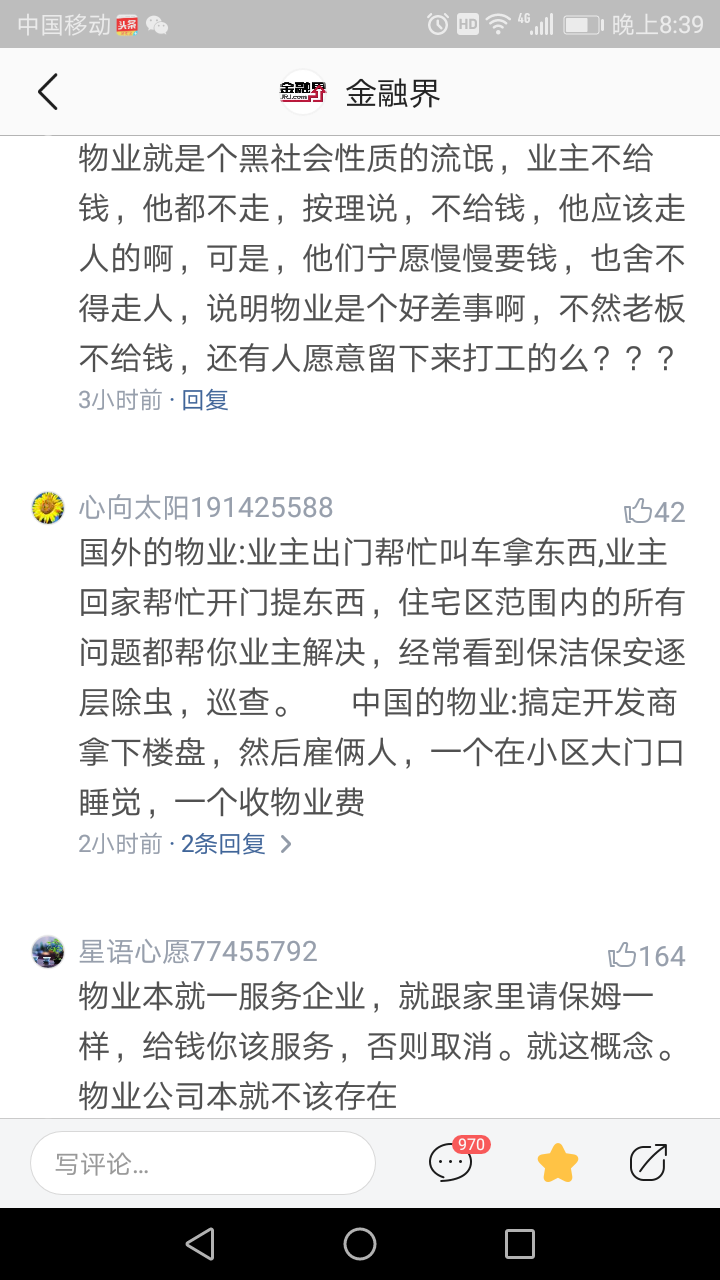Open 心向太阳191425588's profile avatar

point(48,508)
